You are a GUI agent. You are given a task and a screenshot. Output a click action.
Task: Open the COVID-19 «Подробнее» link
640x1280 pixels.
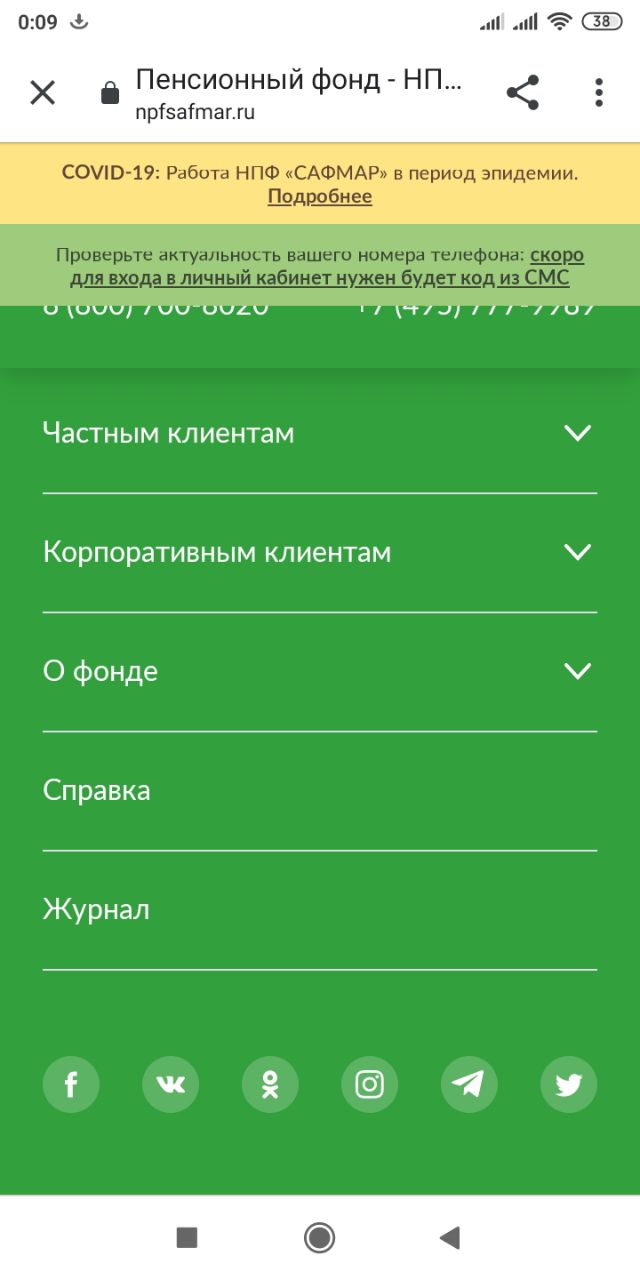pyautogui.click(x=319, y=197)
